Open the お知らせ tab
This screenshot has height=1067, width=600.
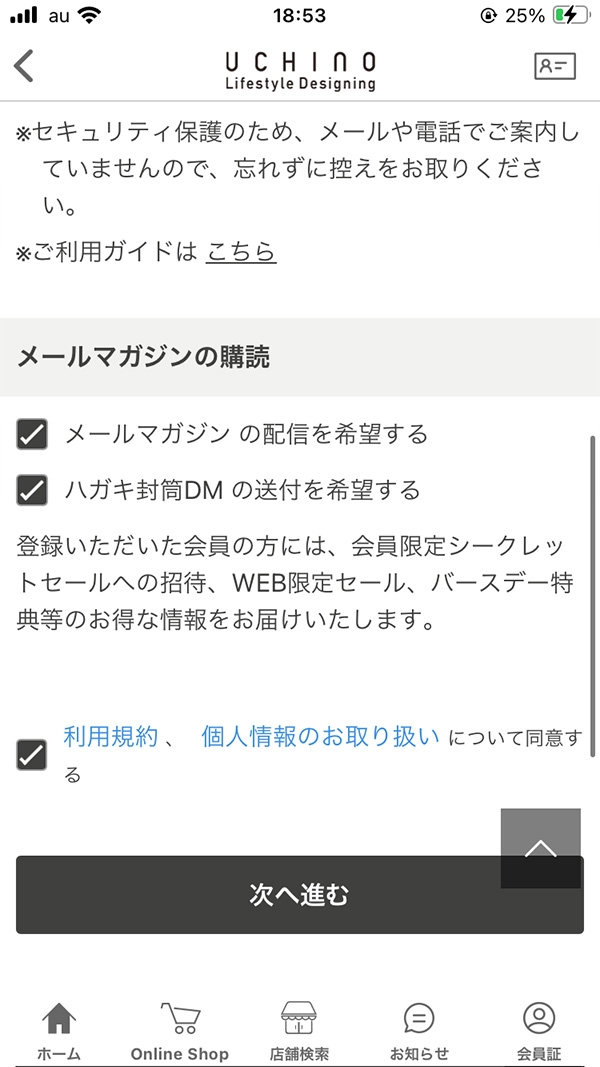[x=419, y=1032]
